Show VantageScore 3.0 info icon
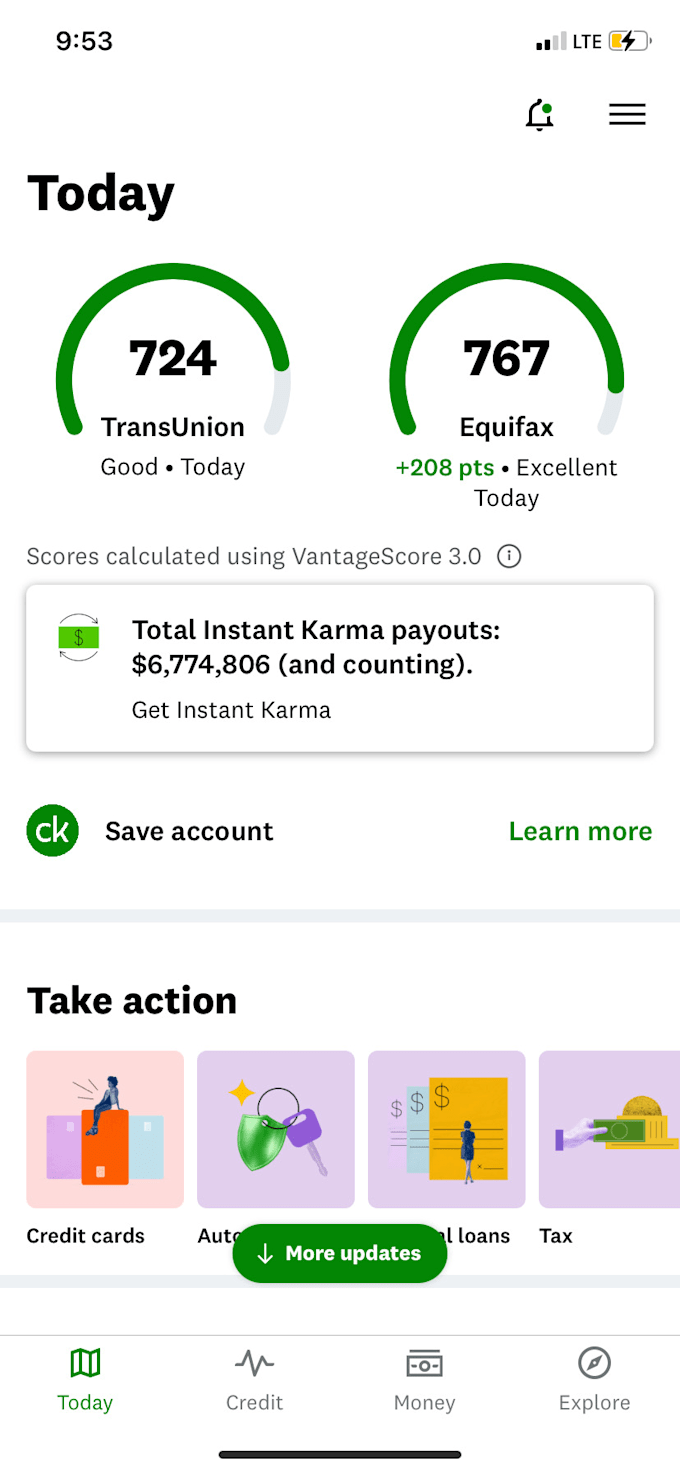 tap(509, 556)
